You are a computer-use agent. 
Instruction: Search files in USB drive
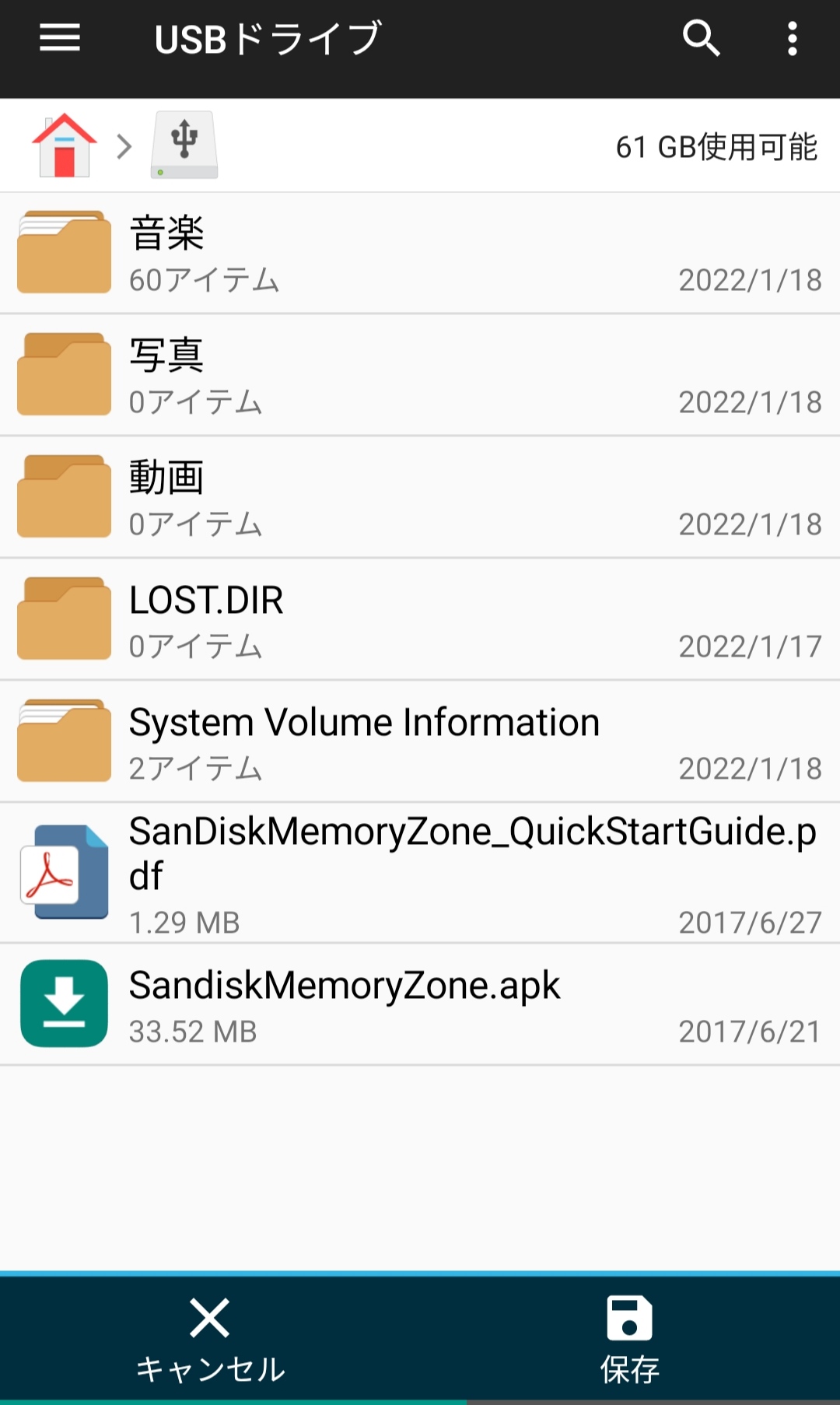(x=701, y=38)
